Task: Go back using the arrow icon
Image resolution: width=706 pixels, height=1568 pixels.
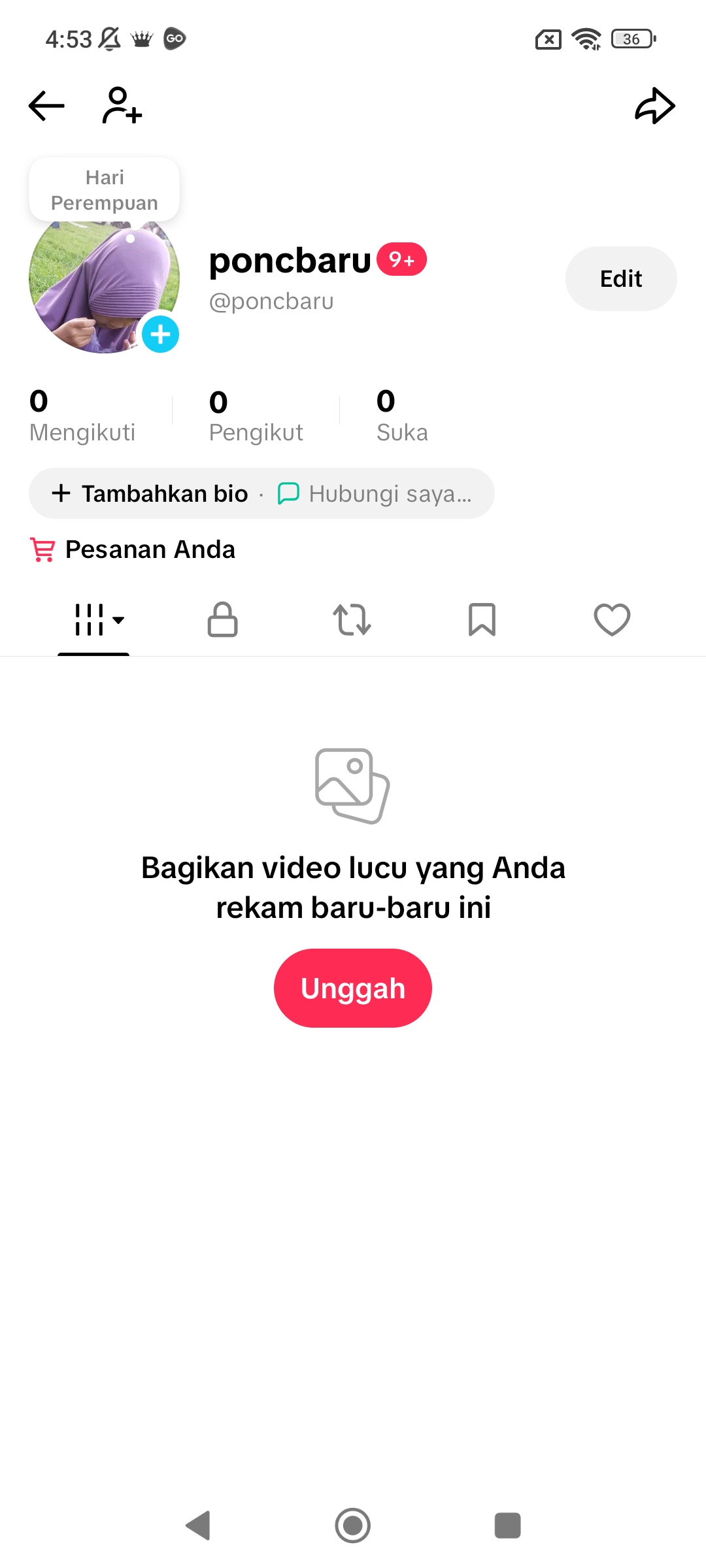Action: 46,106
